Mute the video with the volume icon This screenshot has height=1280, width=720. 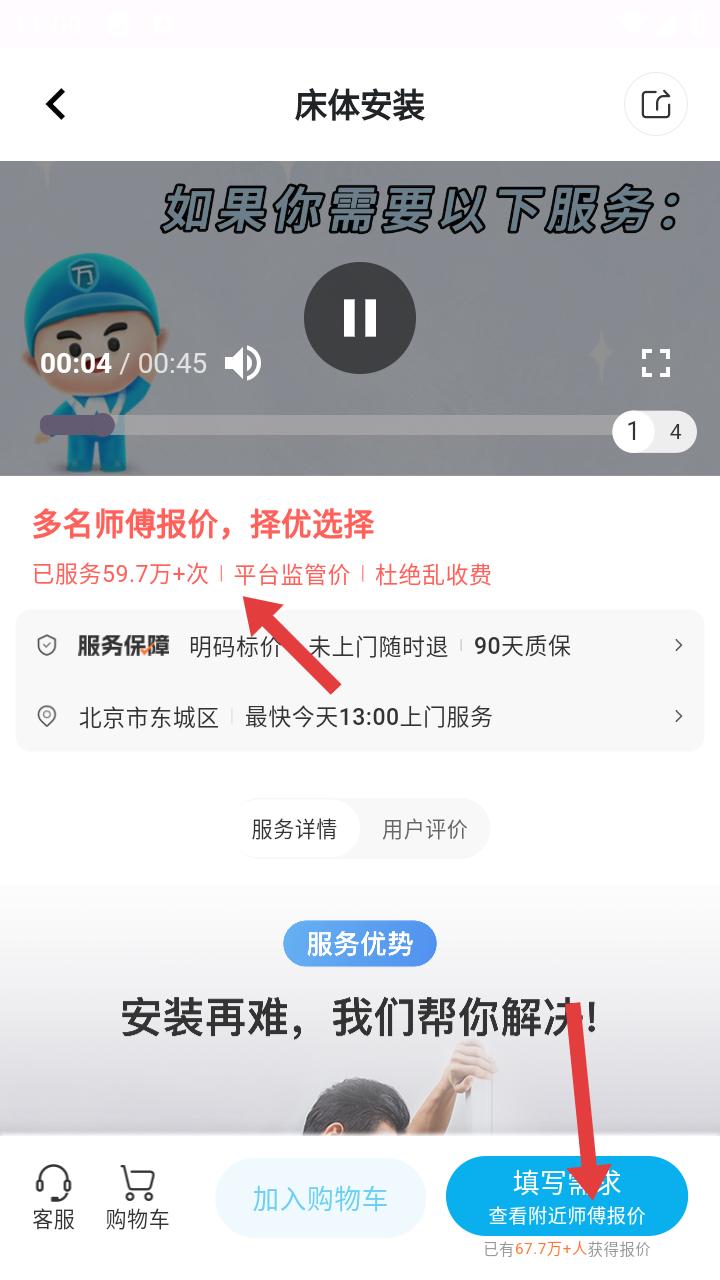(243, 363)
